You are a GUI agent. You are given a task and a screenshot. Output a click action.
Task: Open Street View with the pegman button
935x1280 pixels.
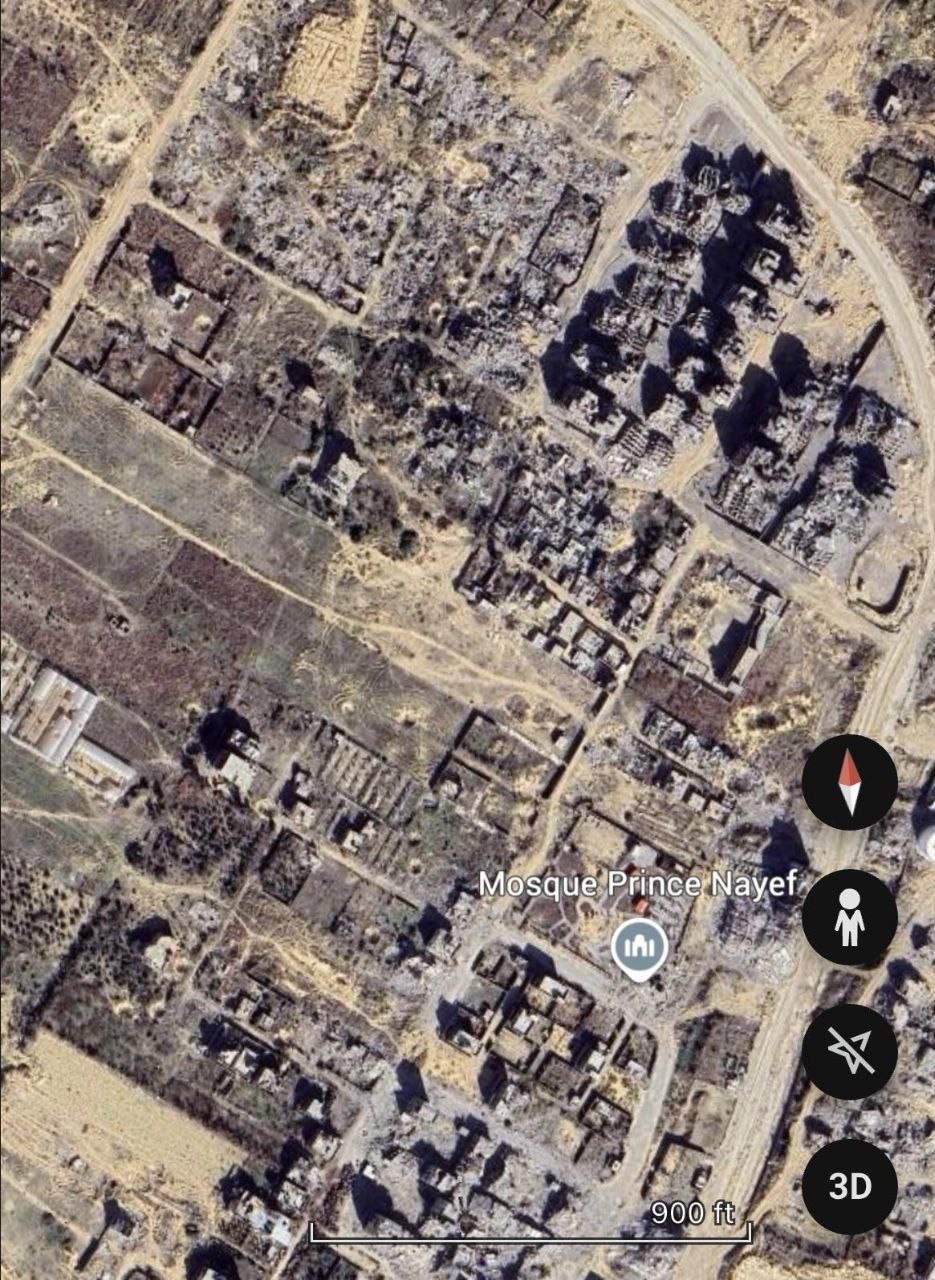click(x=849, y=917)
